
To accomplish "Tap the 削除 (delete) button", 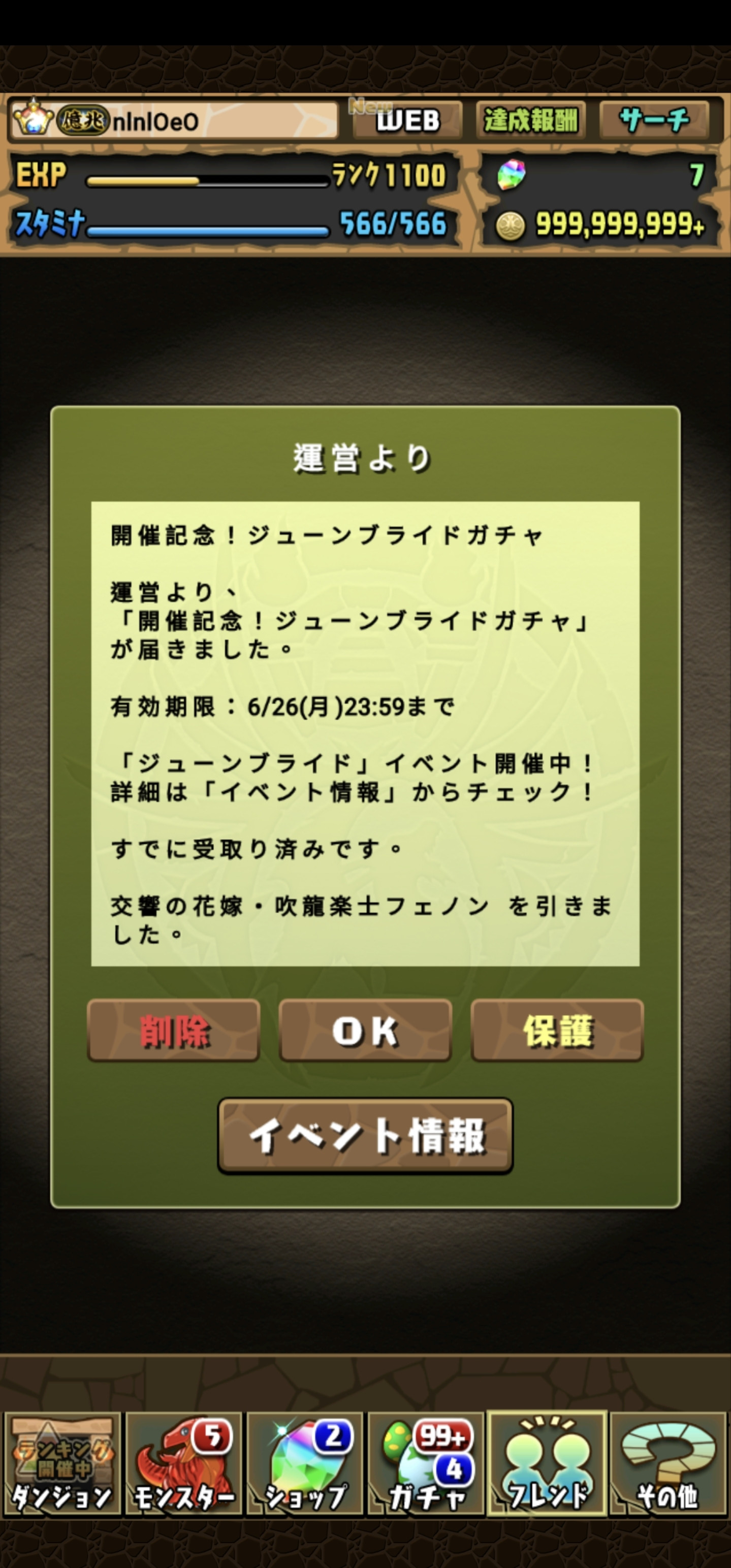I will pos(174,1031).
